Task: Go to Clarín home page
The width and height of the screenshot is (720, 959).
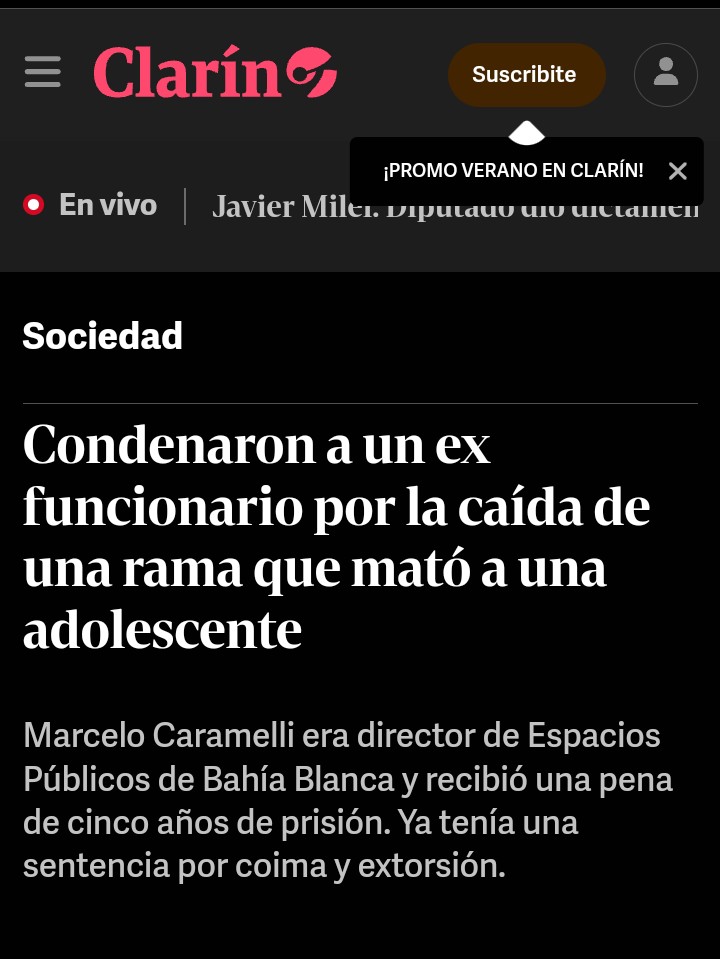Action: 214,73
